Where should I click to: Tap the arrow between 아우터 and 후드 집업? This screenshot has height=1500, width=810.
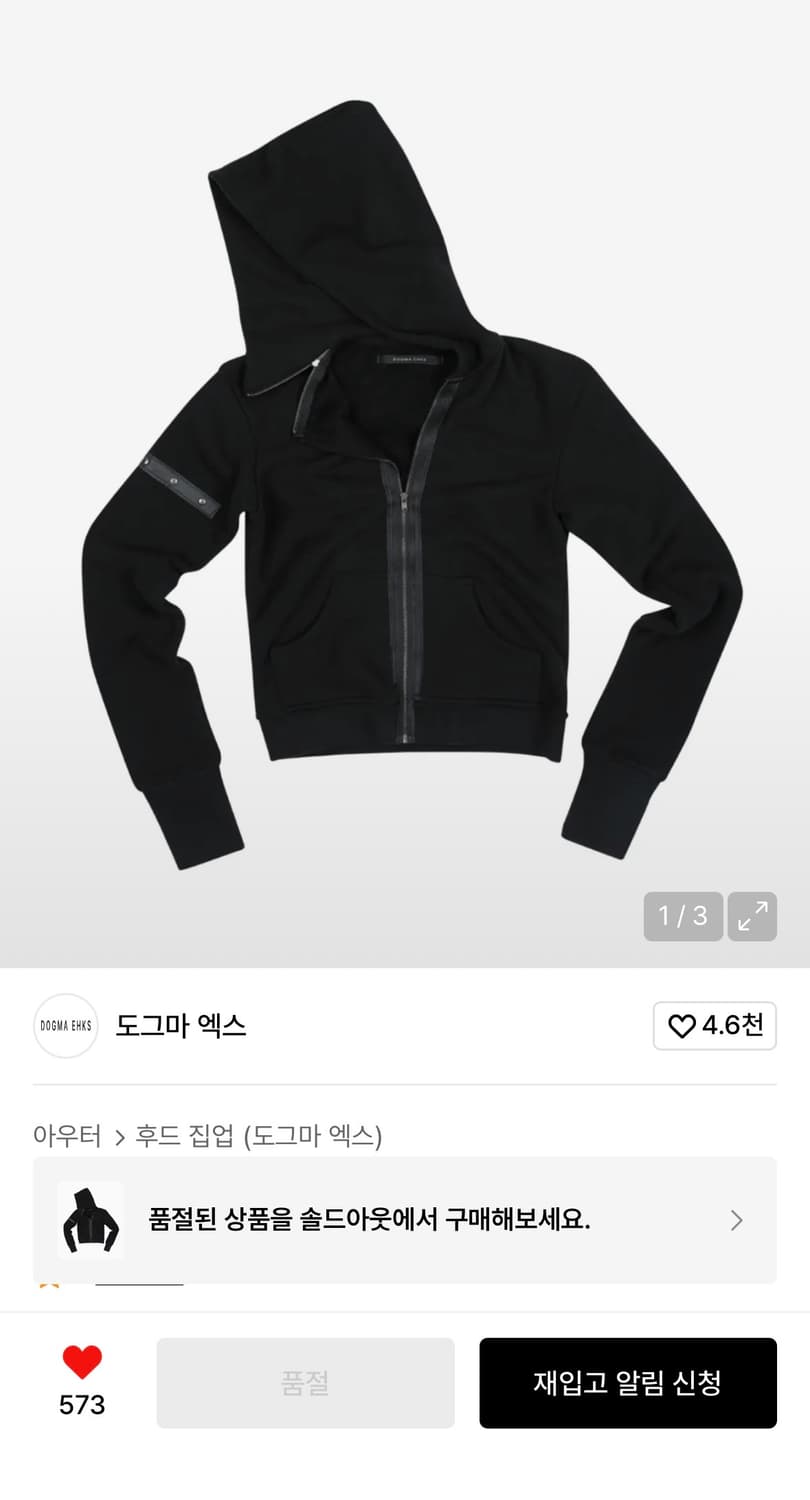coord(117,1135)
